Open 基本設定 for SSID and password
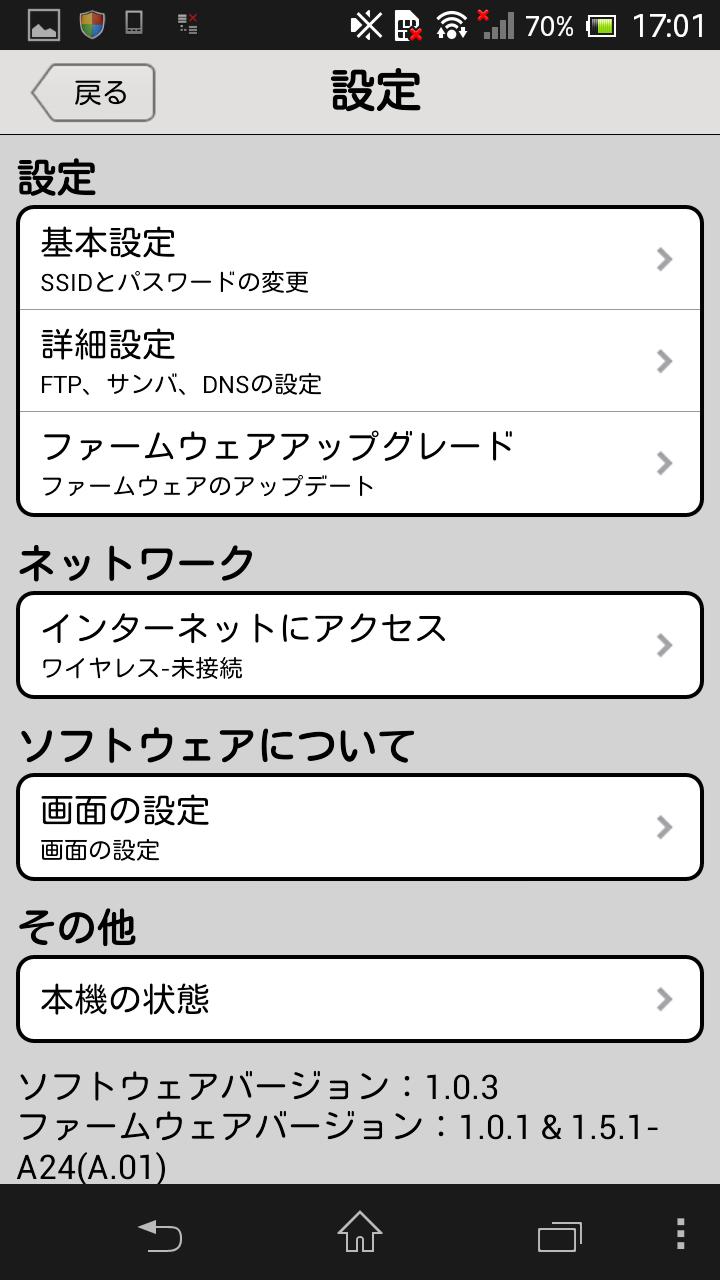This screenshot has height=1280, width=720. click(360, 259)
